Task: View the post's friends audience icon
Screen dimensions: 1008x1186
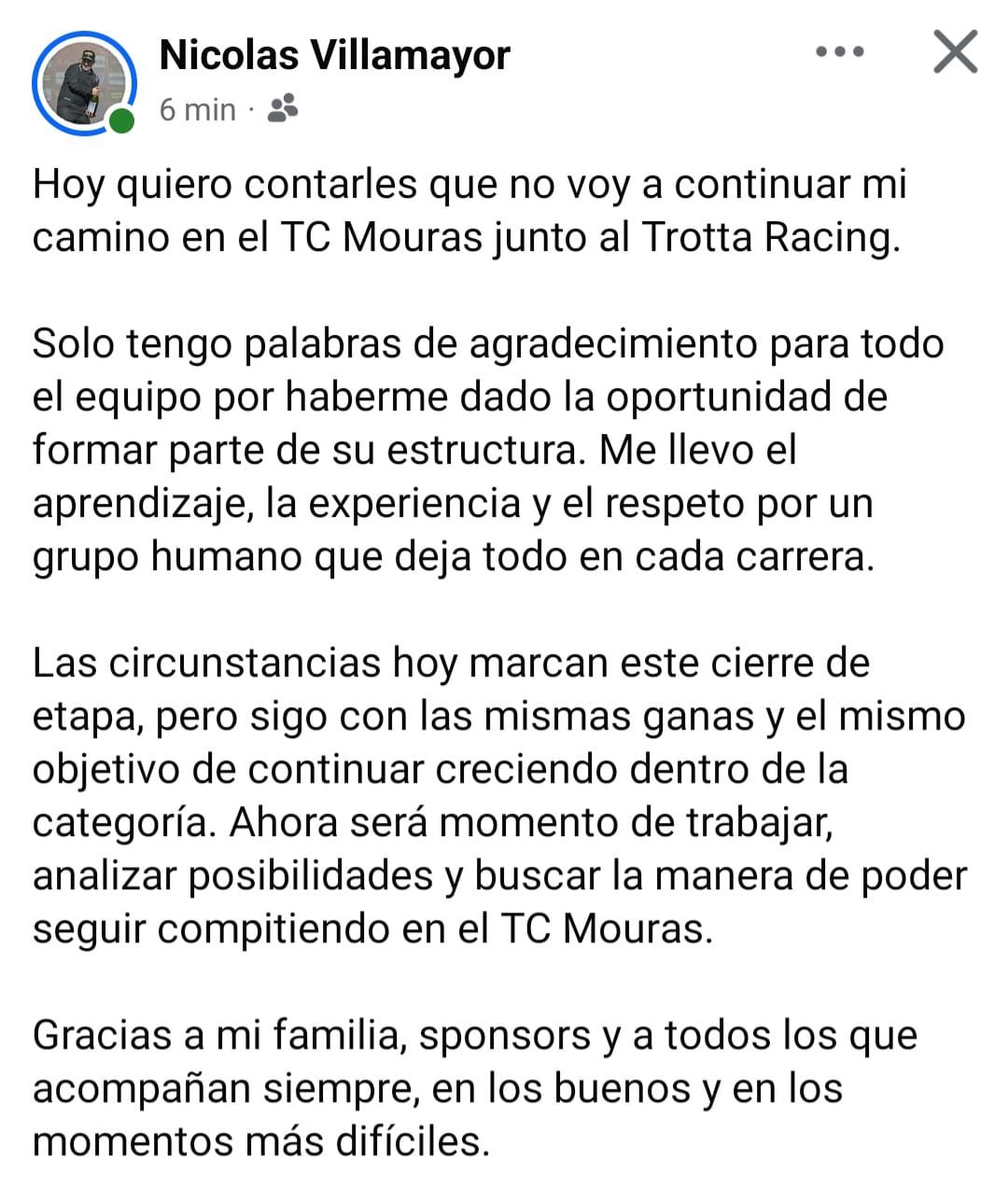Action: tap(282, 109)
